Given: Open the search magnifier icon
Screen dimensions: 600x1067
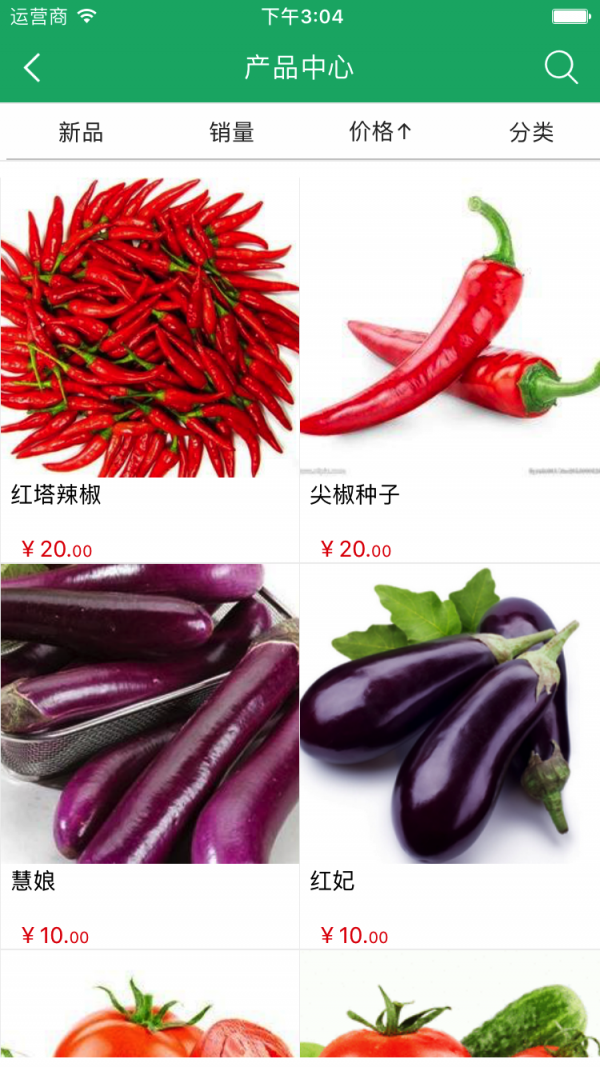Looking at the screenshot, I should [561, 68].
